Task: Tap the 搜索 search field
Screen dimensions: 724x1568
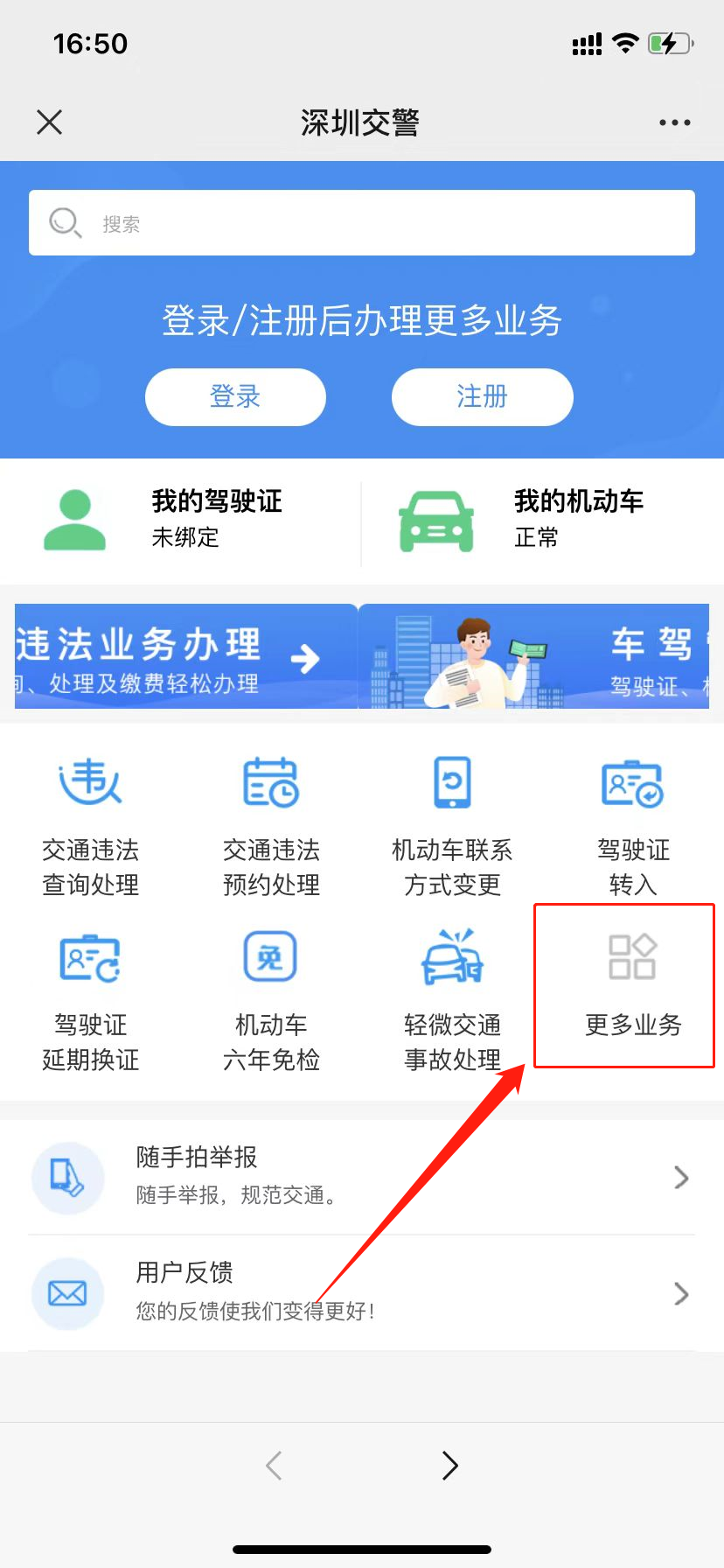Action: point(362,223)
